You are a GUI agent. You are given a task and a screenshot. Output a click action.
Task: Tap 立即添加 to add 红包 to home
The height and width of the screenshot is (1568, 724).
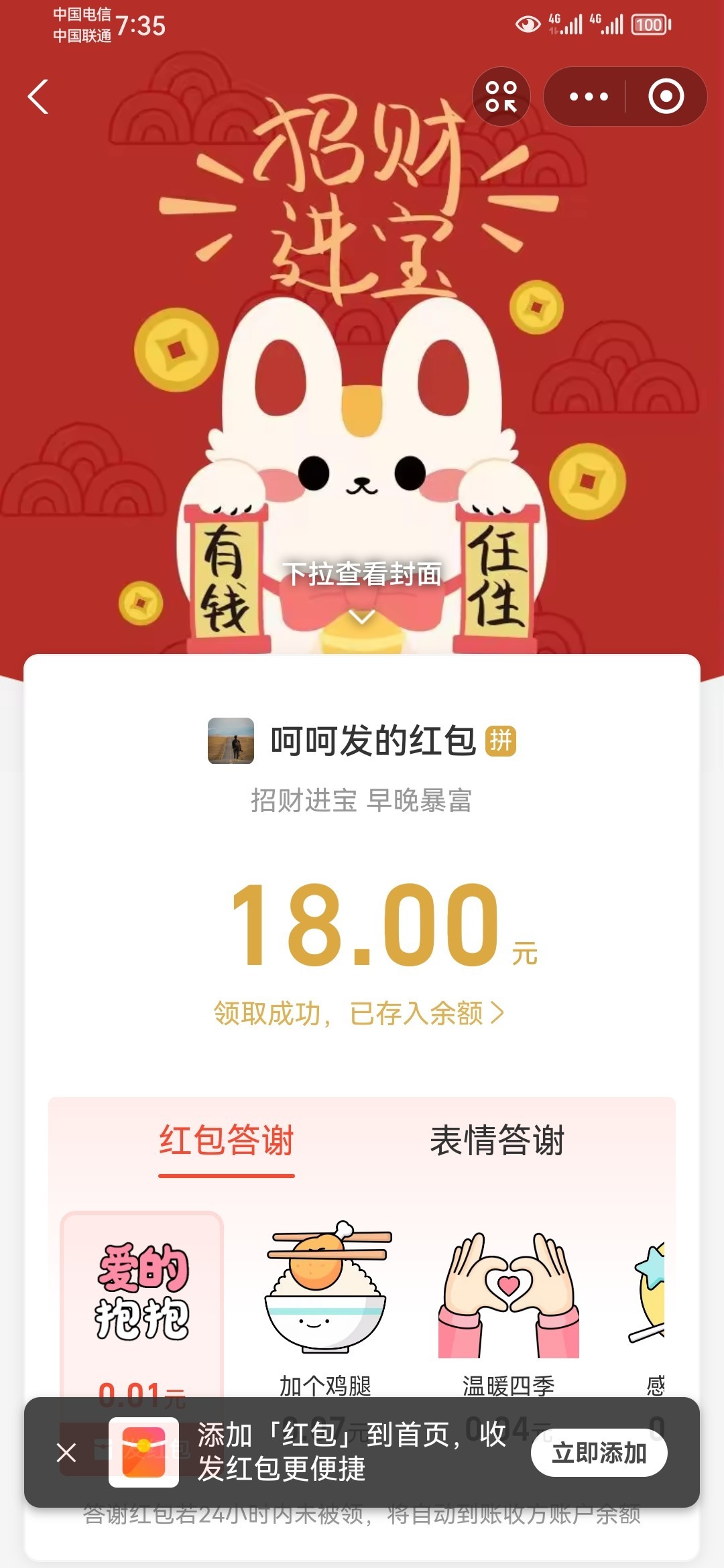click(x=599, y=1453)
